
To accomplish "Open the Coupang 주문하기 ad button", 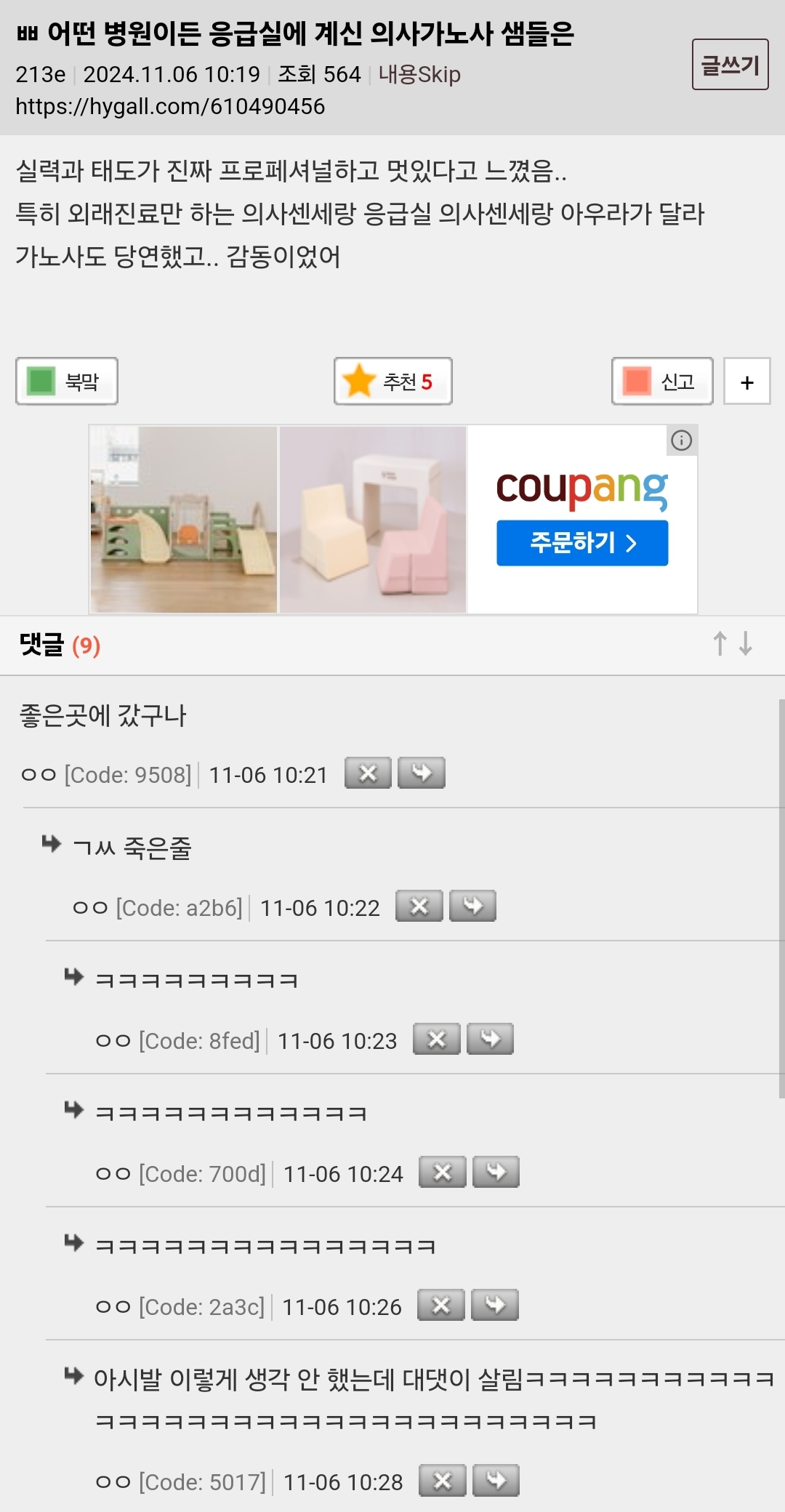I will click(x=582, y=543).
